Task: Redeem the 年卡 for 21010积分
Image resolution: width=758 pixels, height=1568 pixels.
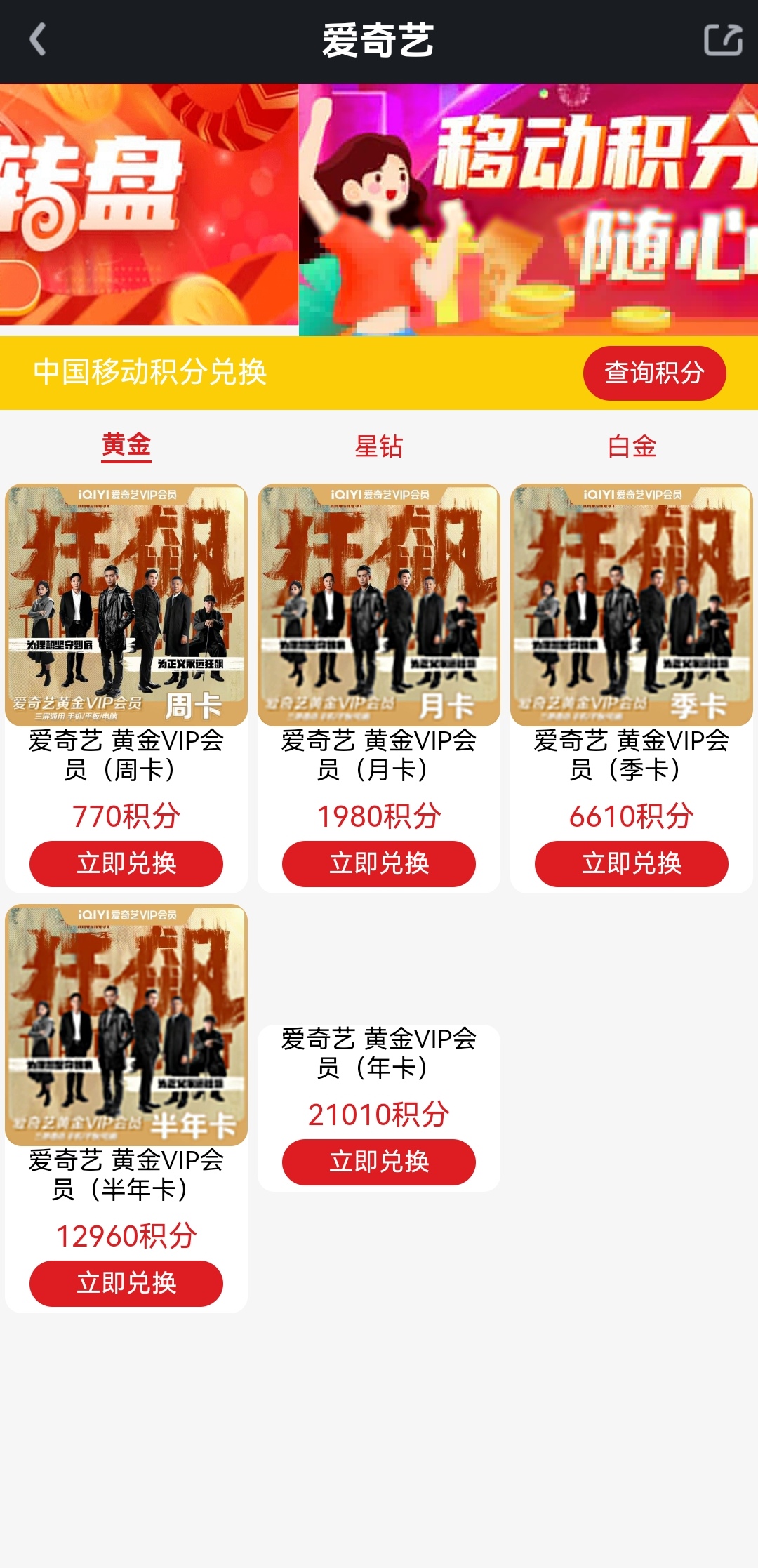Action: pos(379,1162)
